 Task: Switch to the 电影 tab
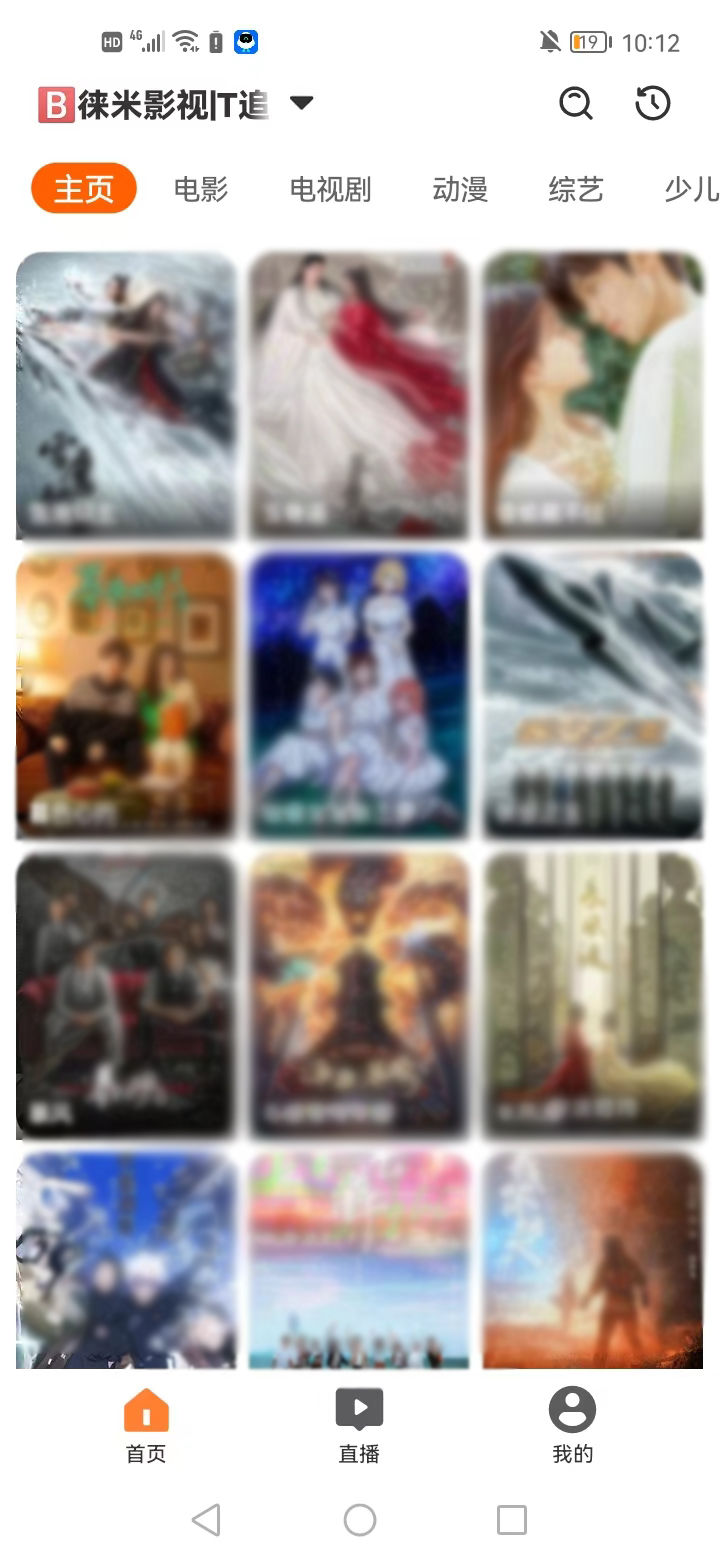(201, 189)
